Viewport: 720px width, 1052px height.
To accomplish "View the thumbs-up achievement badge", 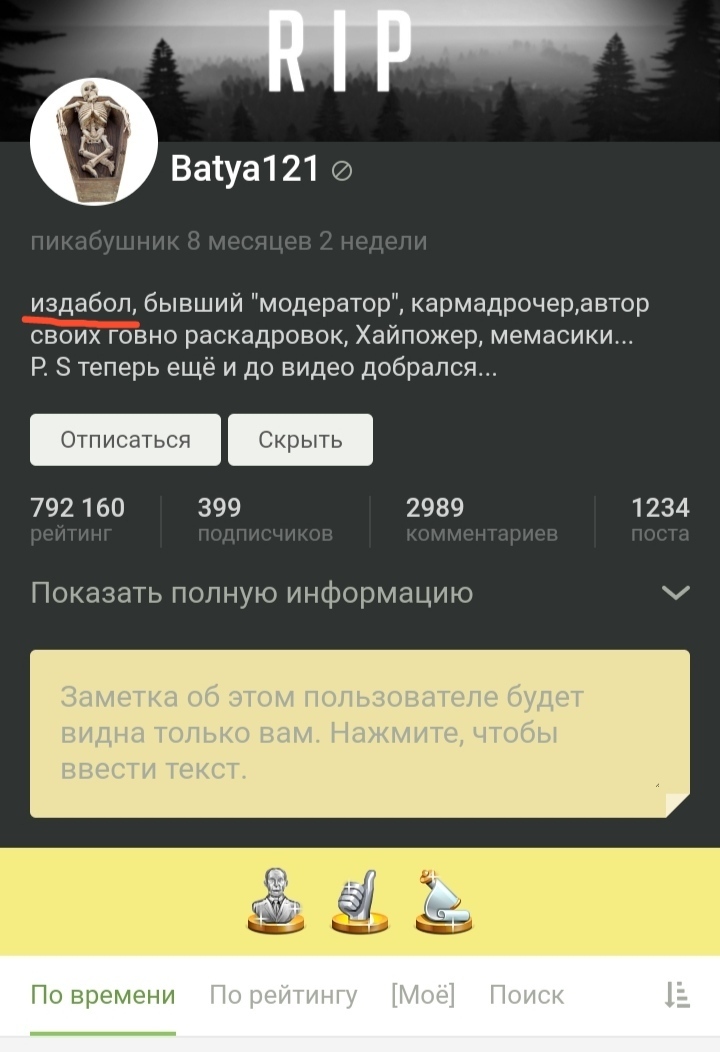I will (x=359, y=901).
